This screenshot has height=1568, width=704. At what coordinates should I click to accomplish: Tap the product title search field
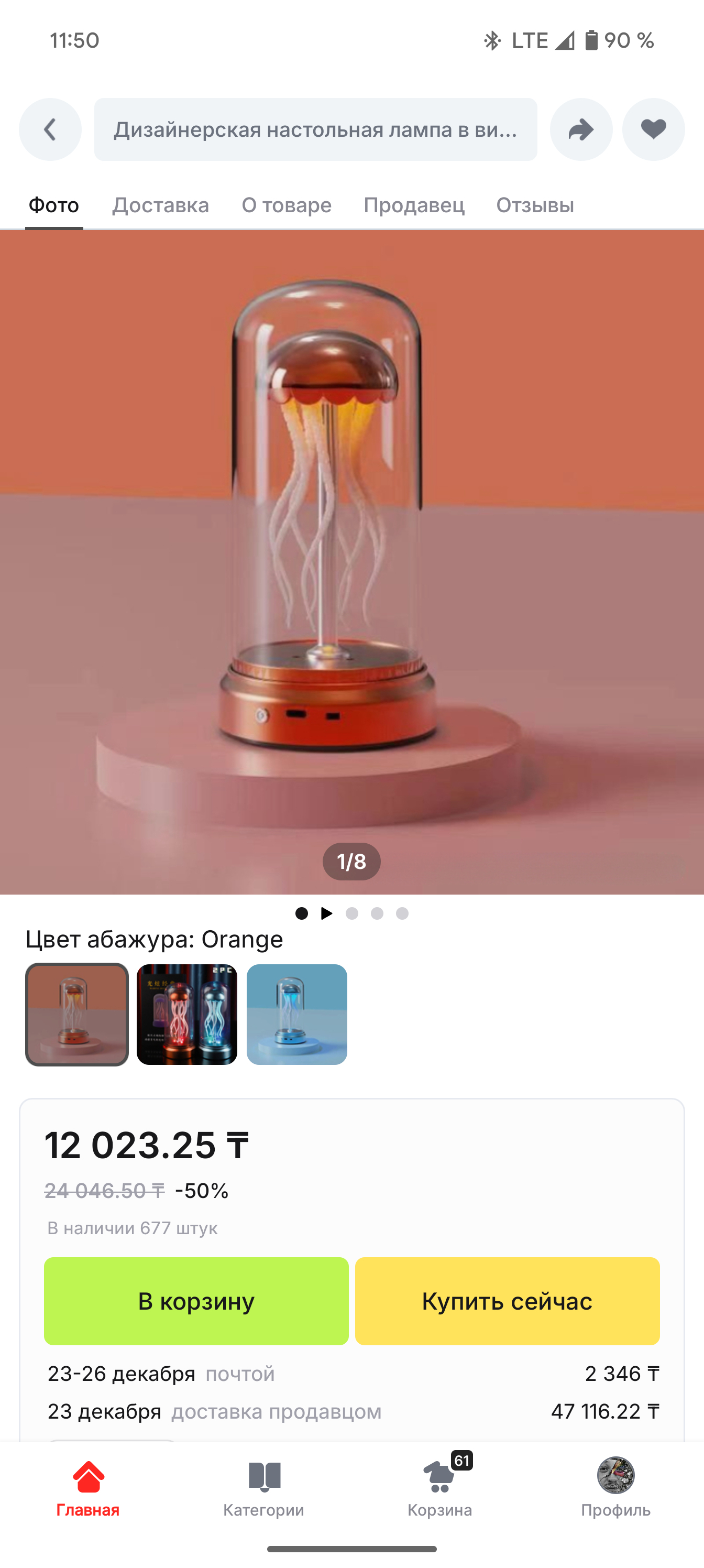tap(315, 129)
